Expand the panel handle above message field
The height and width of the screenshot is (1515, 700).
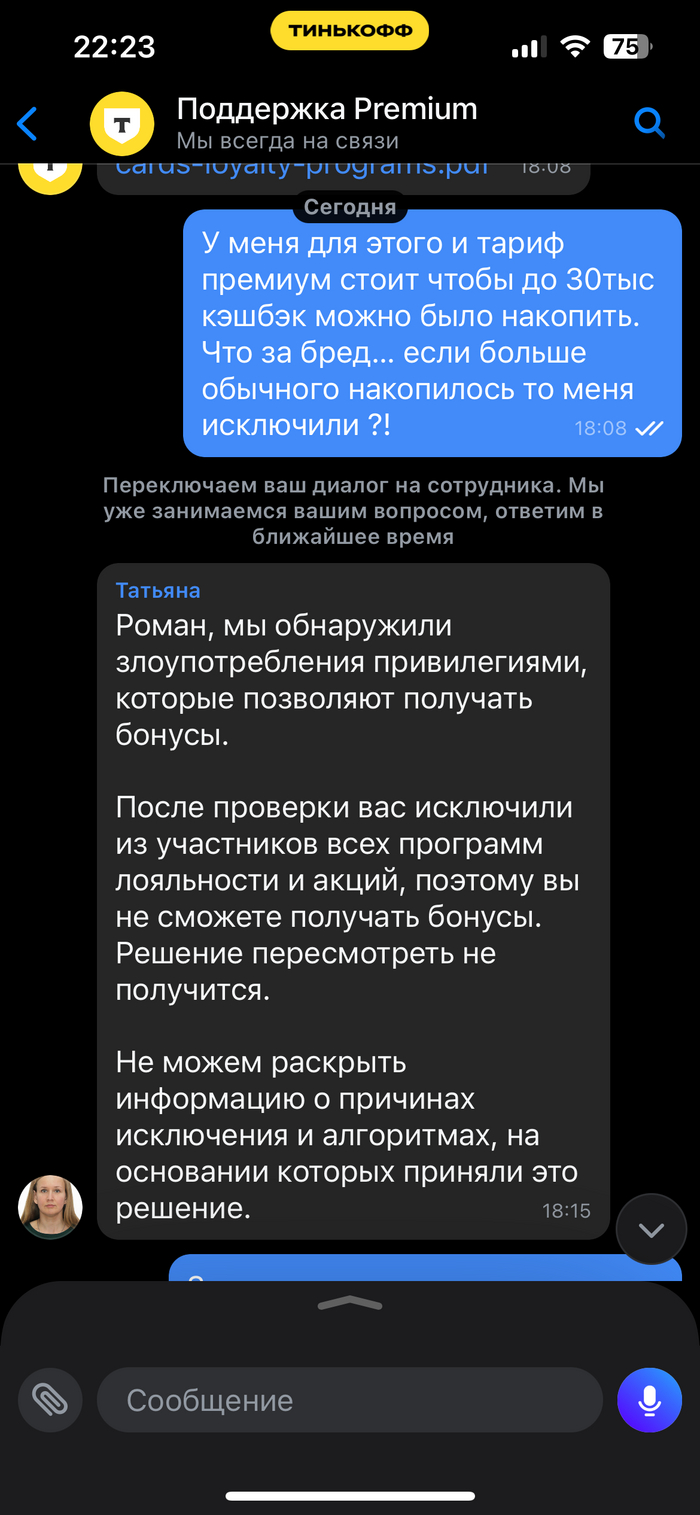coord(350,1303)
